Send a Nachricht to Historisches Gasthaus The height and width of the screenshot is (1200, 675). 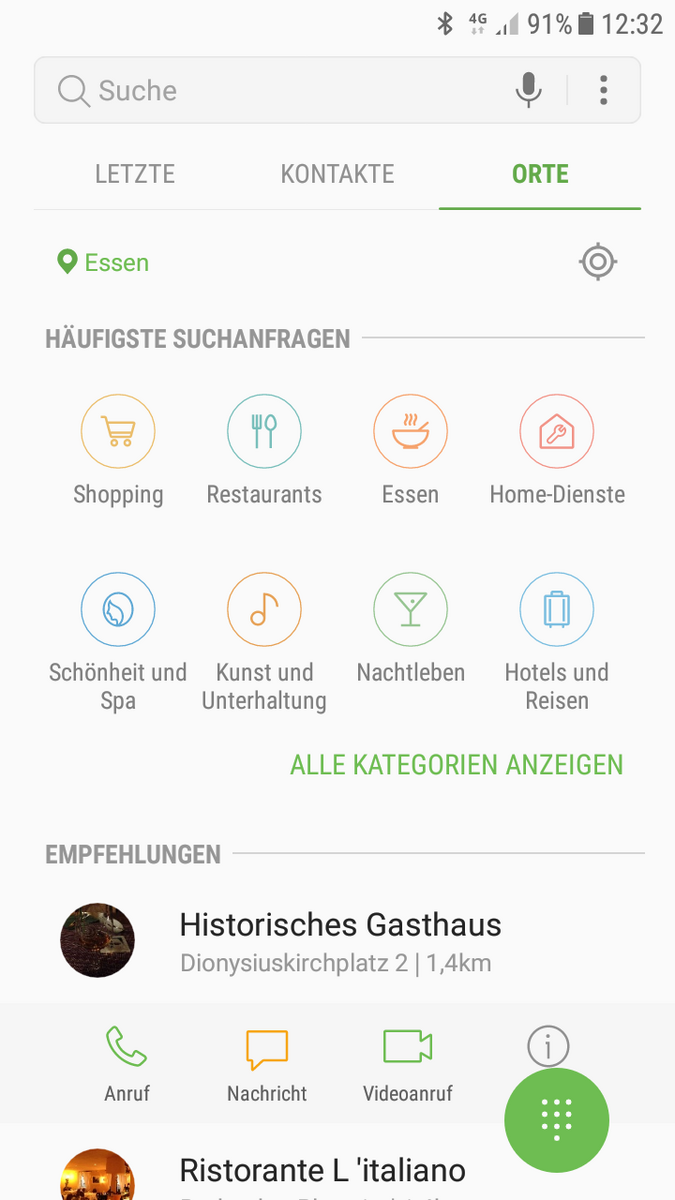tap(267, 1064)
